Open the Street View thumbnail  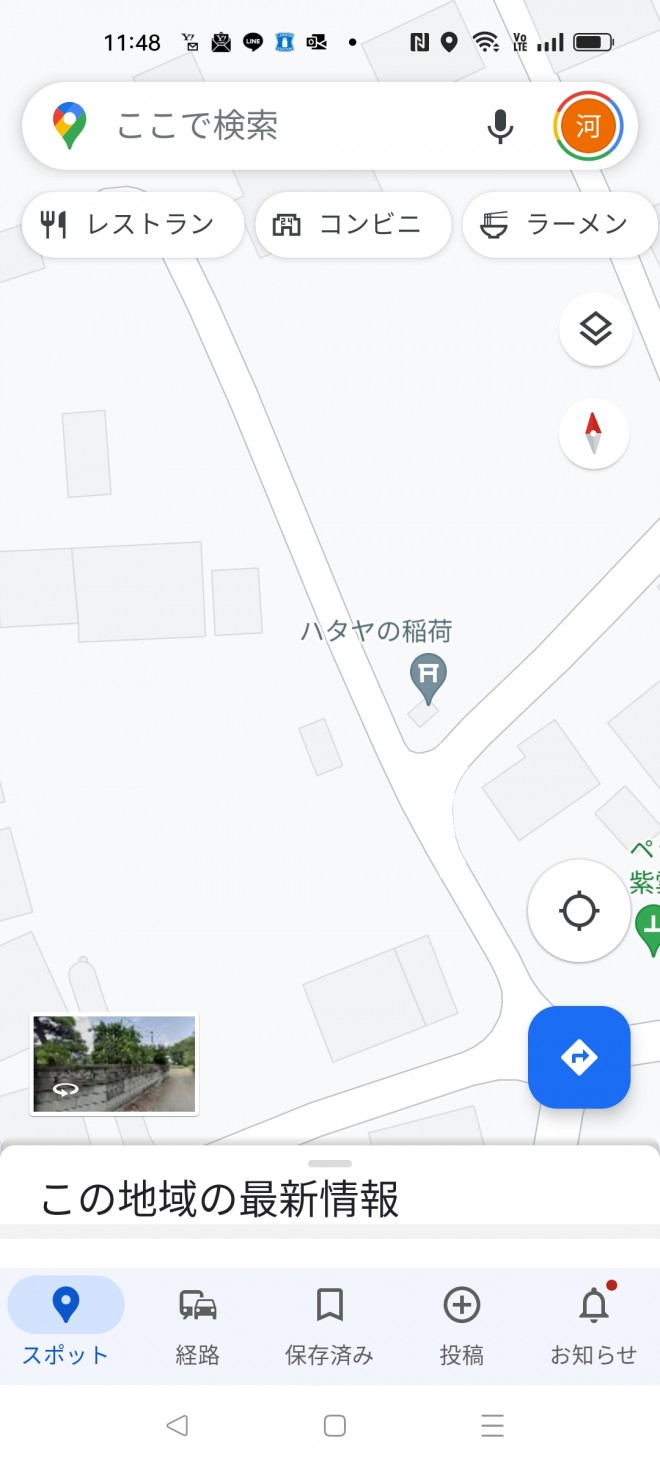(115, 1064)
